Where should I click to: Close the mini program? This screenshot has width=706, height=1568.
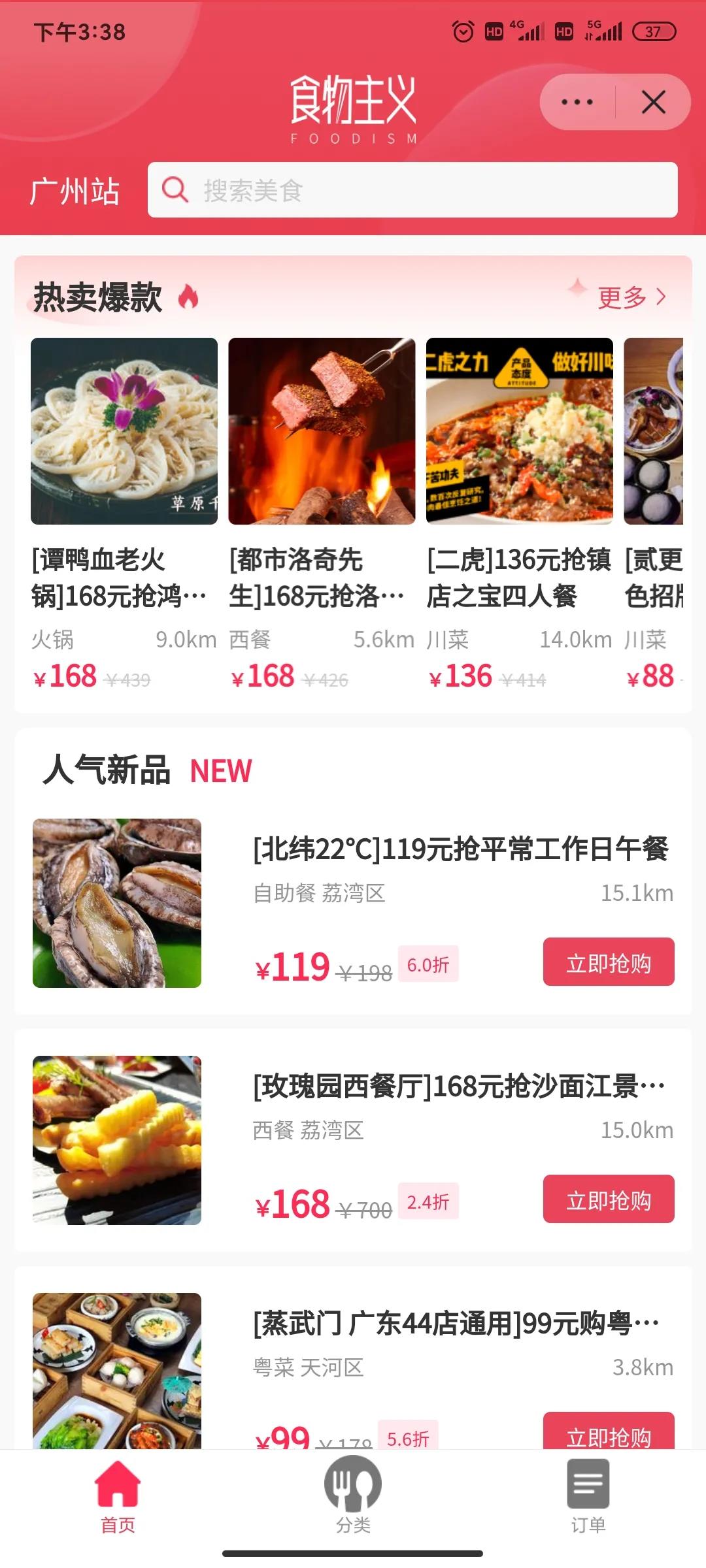653,103
